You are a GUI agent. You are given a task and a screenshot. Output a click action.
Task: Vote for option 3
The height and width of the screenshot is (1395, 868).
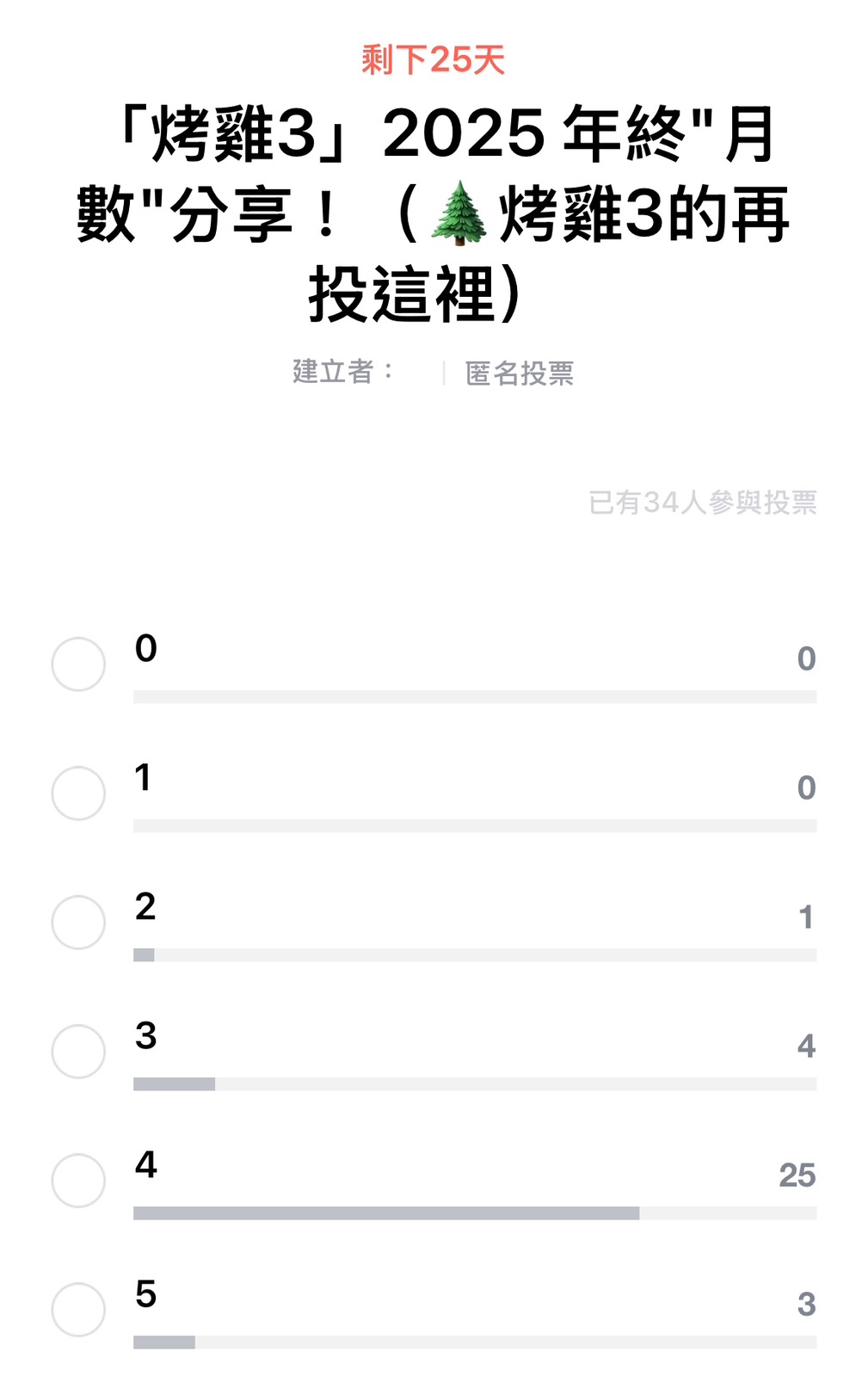(x=78, y=1051)
